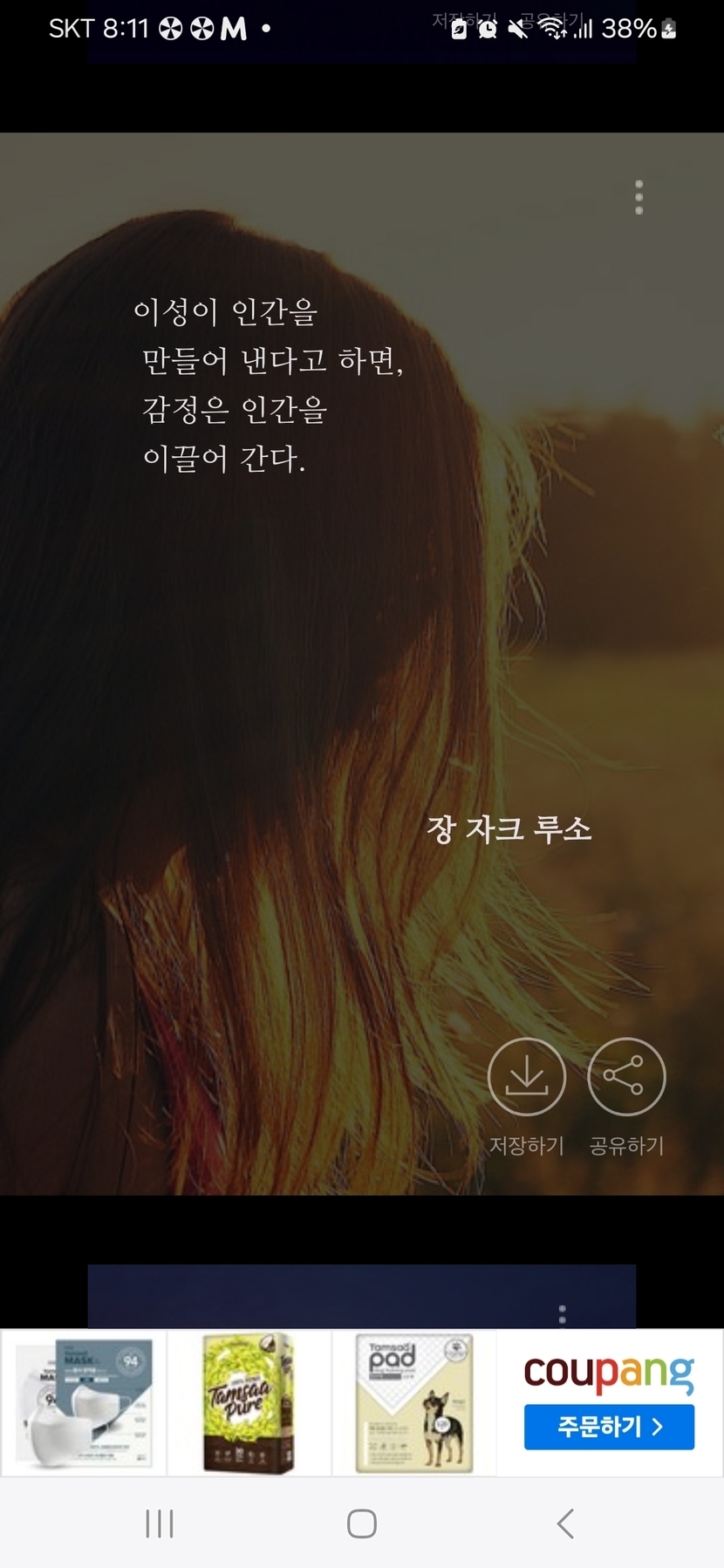Go back using the system back button
Image resolution: width=724 pixels, height=1568 pixels.
coord(565,1524)
